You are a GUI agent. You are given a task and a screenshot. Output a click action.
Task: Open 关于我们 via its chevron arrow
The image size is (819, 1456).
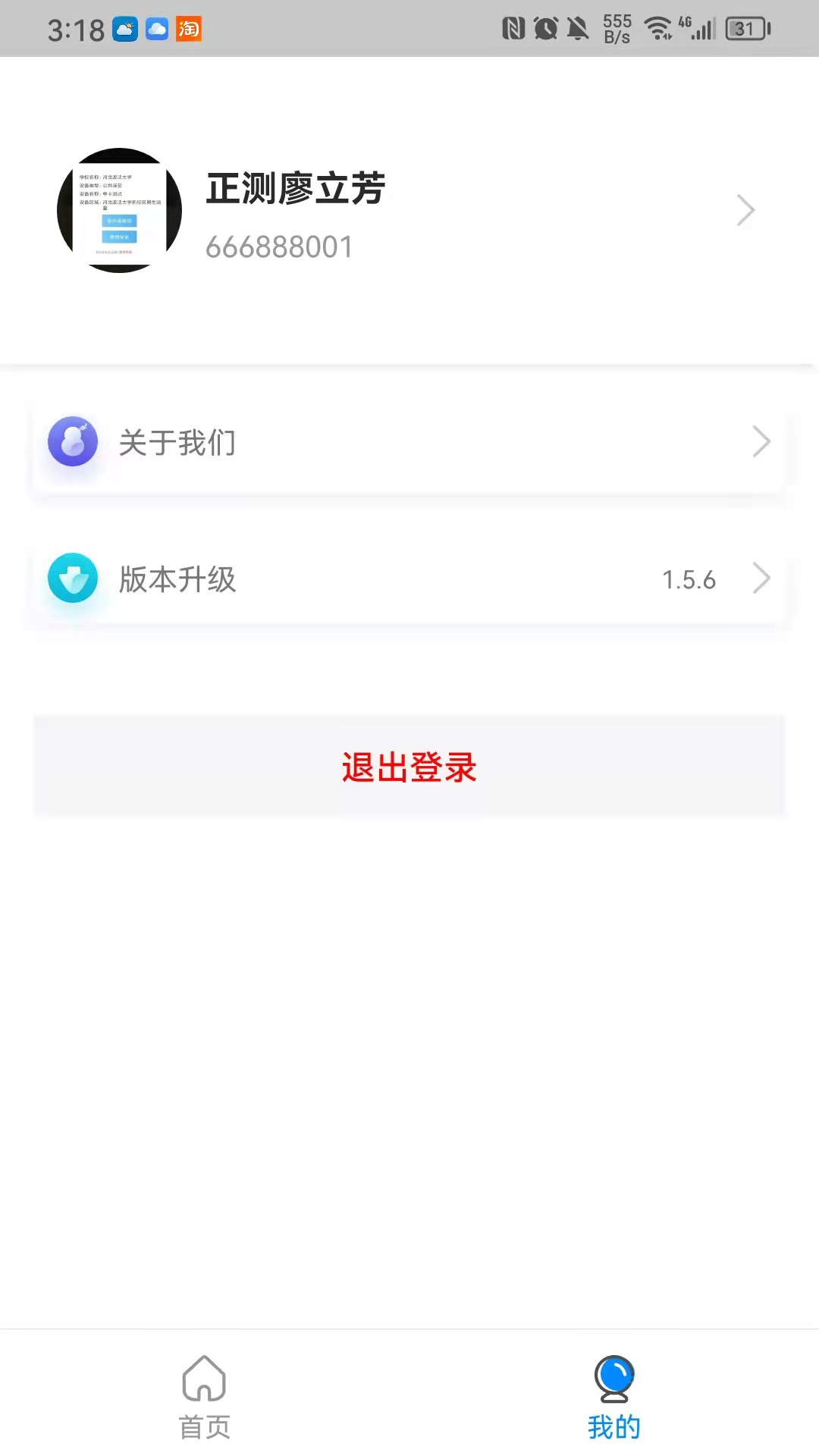click(x=761, y=441)
